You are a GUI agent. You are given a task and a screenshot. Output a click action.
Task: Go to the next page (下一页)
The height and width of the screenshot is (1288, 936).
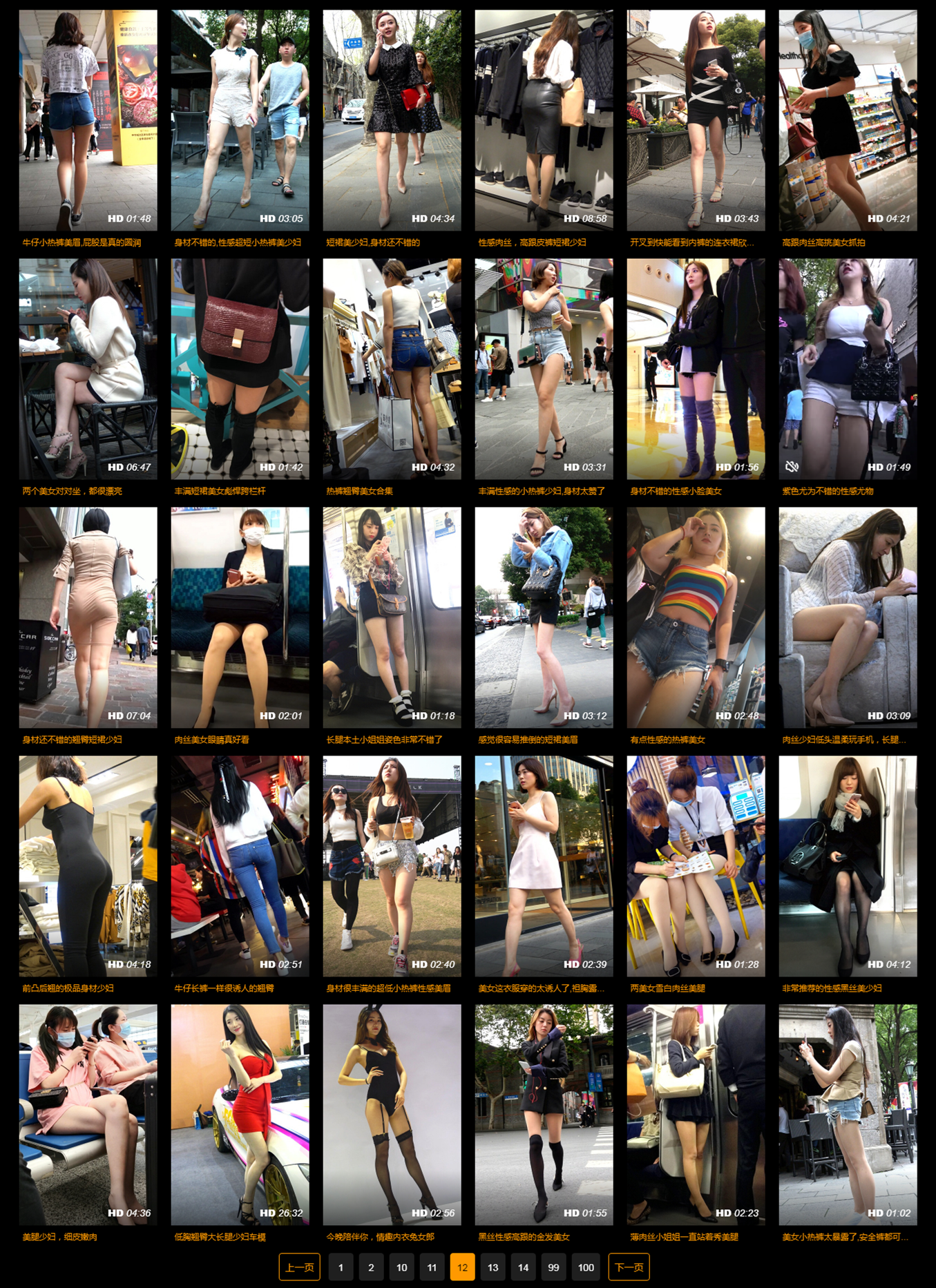click(x=629, y=1267)
